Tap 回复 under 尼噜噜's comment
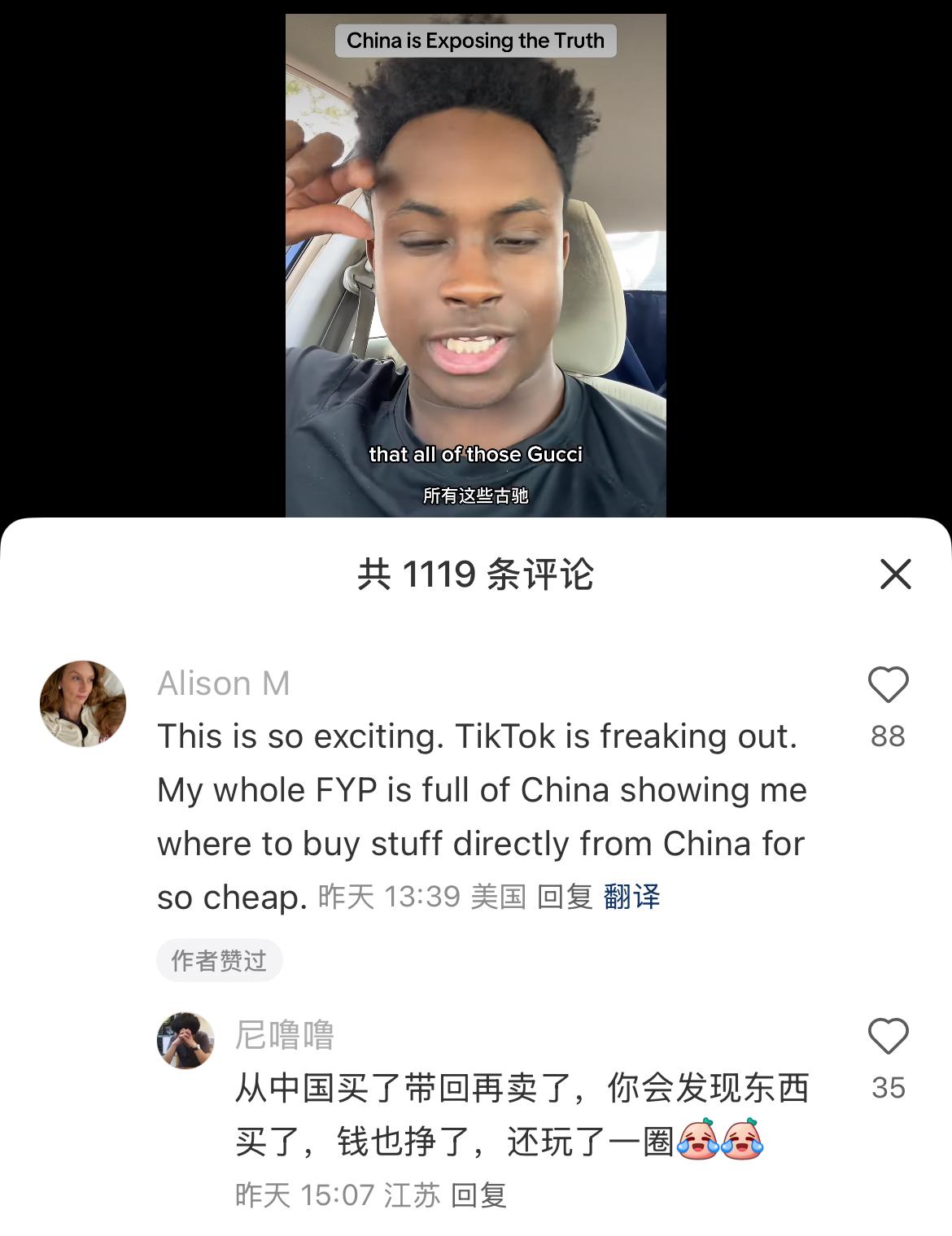The image size is (952, 1236). tap(478, 1195)
